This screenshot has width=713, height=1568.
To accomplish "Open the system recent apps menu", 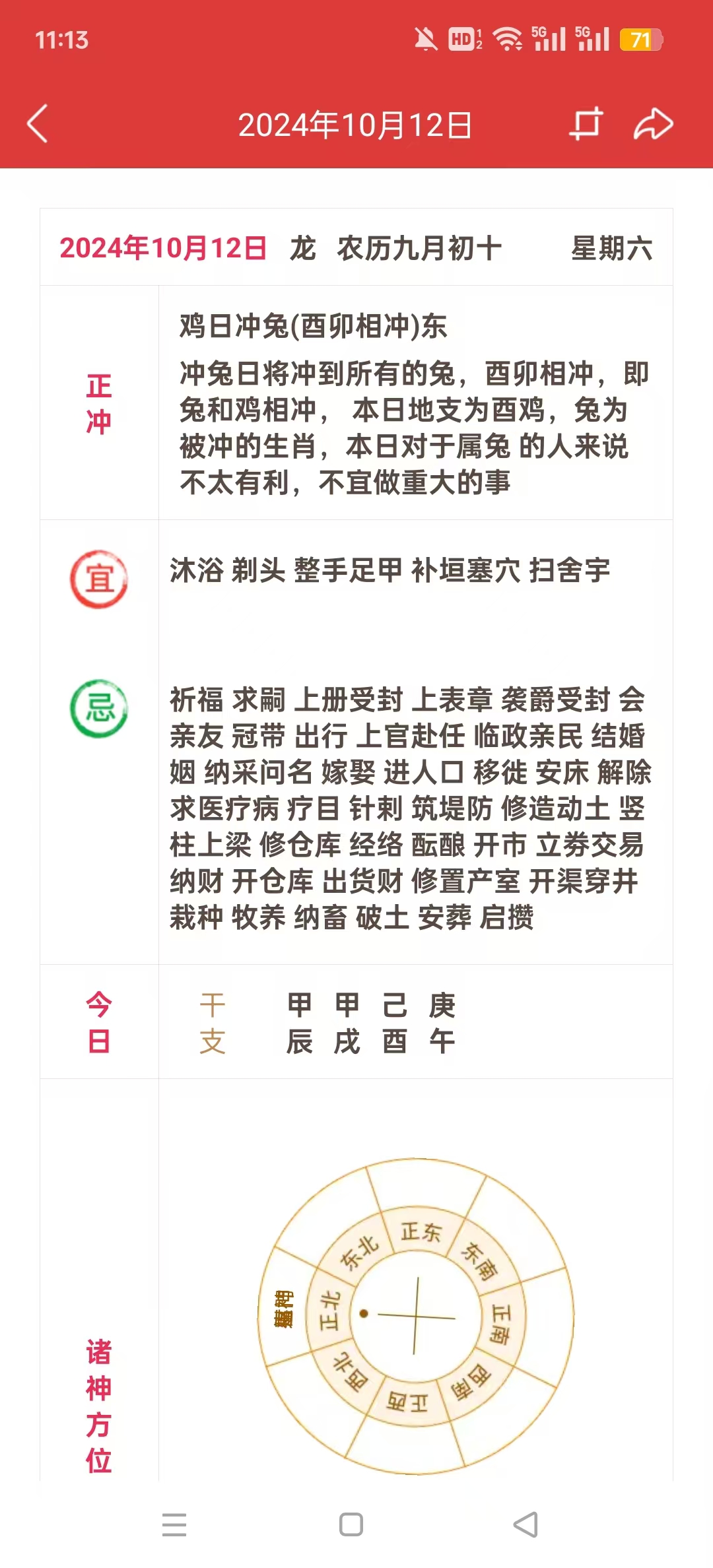I will point(174,1524).
